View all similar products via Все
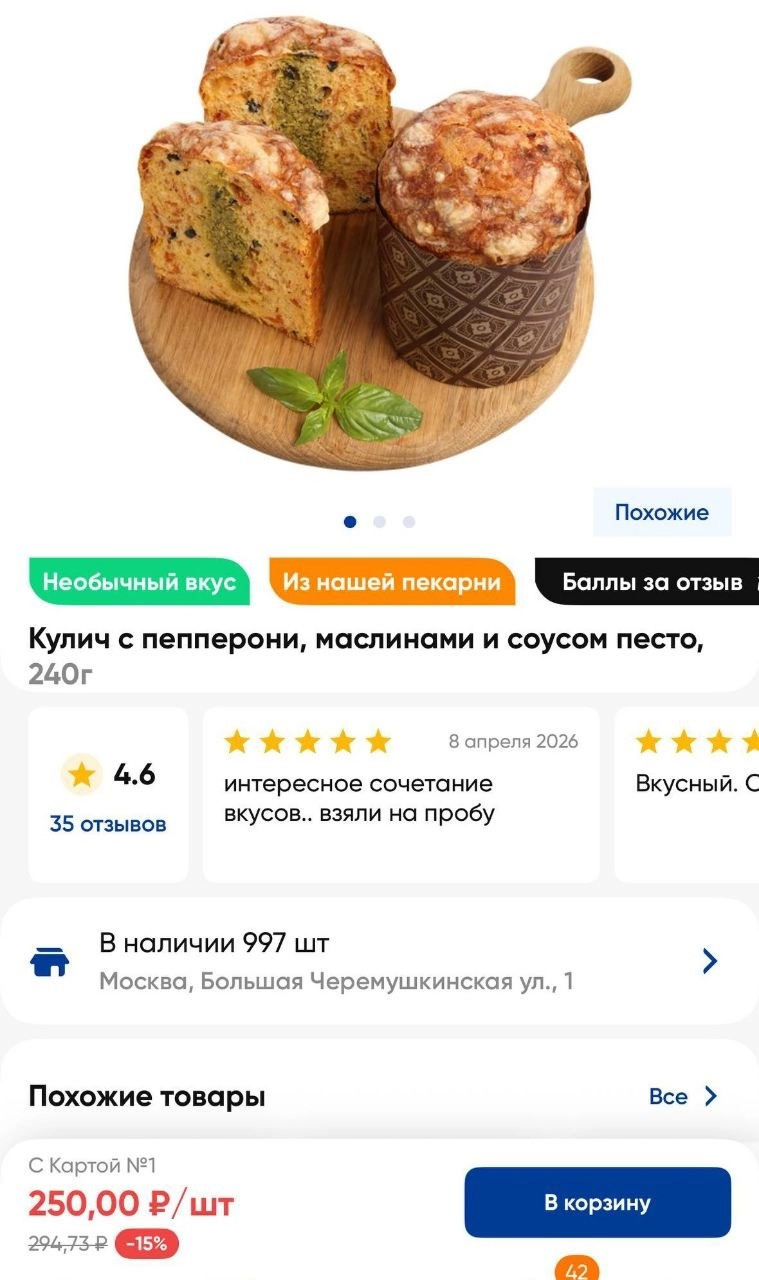This screenshot has height=1280, width=759. click(683, 1096)
